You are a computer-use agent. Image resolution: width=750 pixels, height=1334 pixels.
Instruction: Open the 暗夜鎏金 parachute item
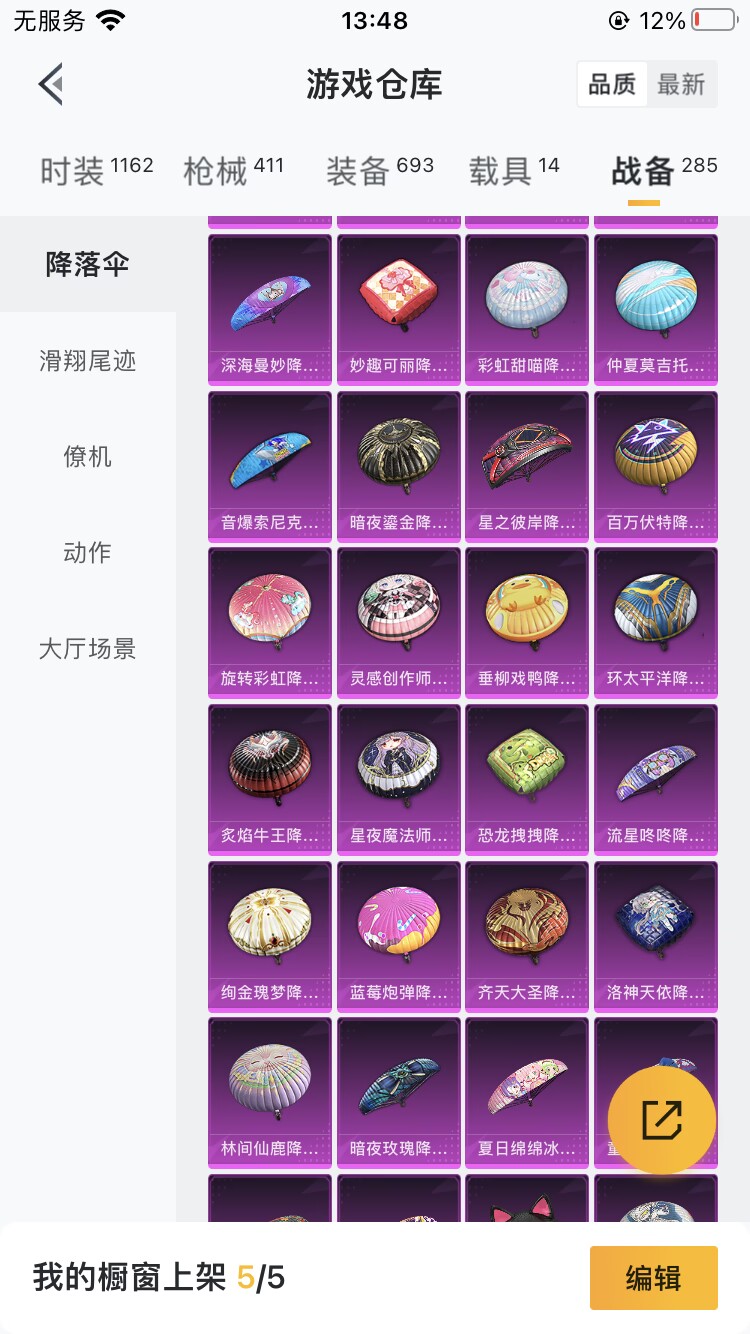pos(399,466)
